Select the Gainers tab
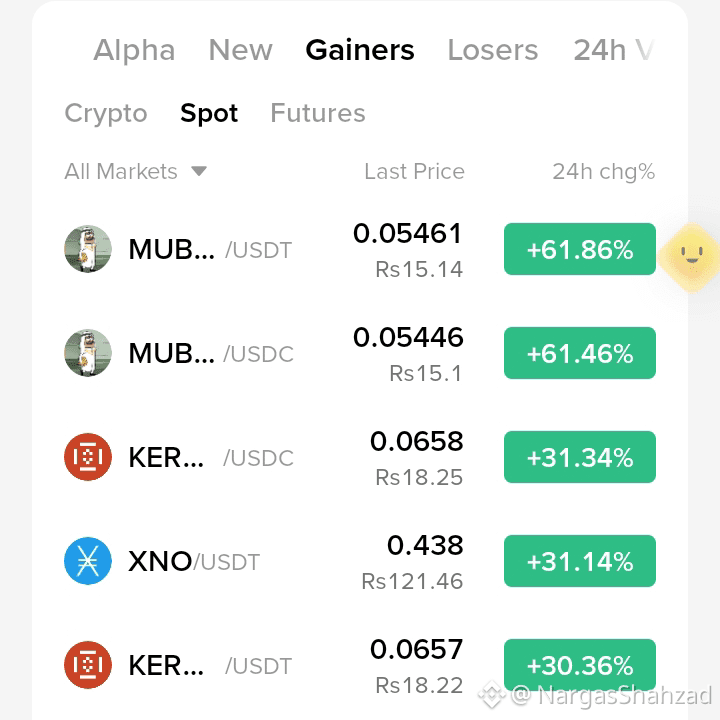This screenshot has height=720, width=720. coord(360,50)
